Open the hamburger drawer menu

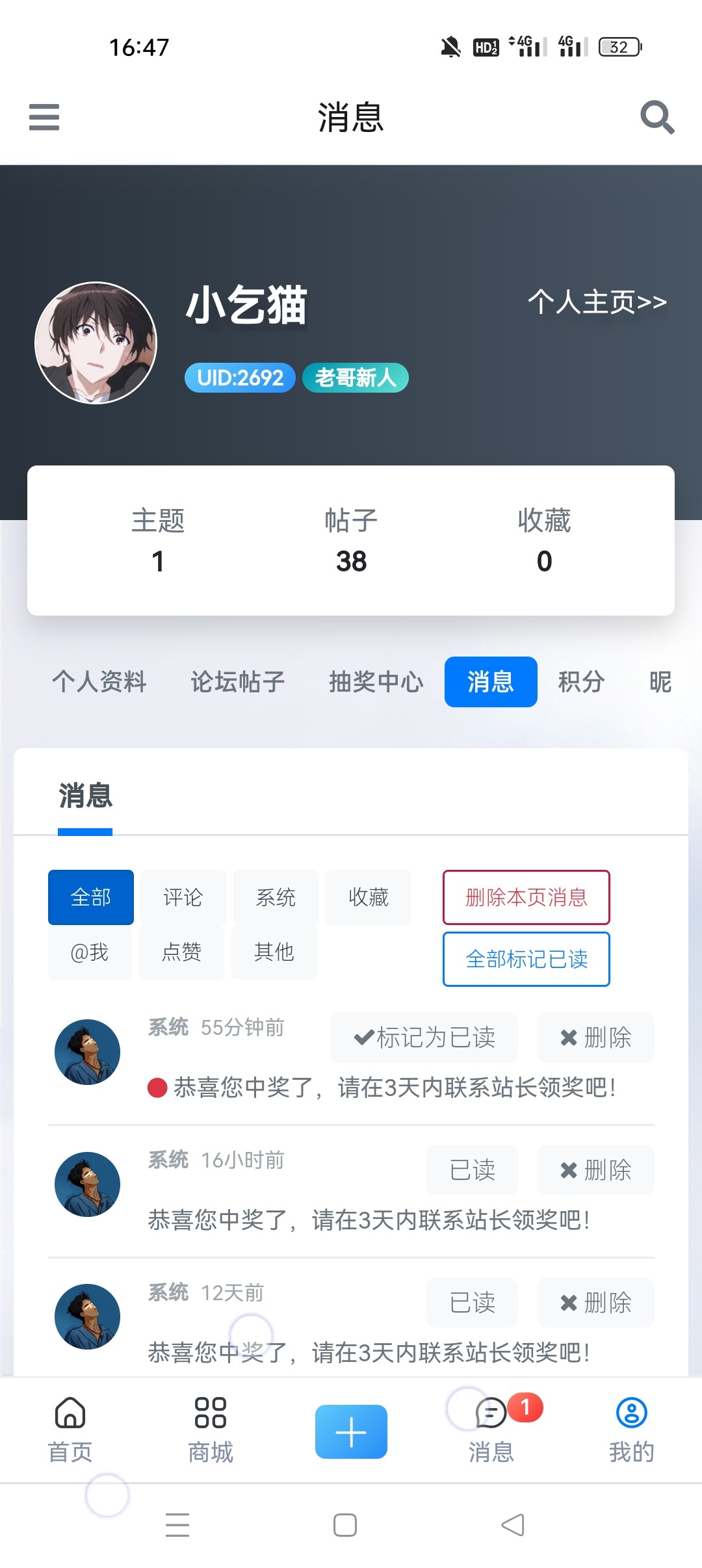pyautogui.click(x=44, y=117)
